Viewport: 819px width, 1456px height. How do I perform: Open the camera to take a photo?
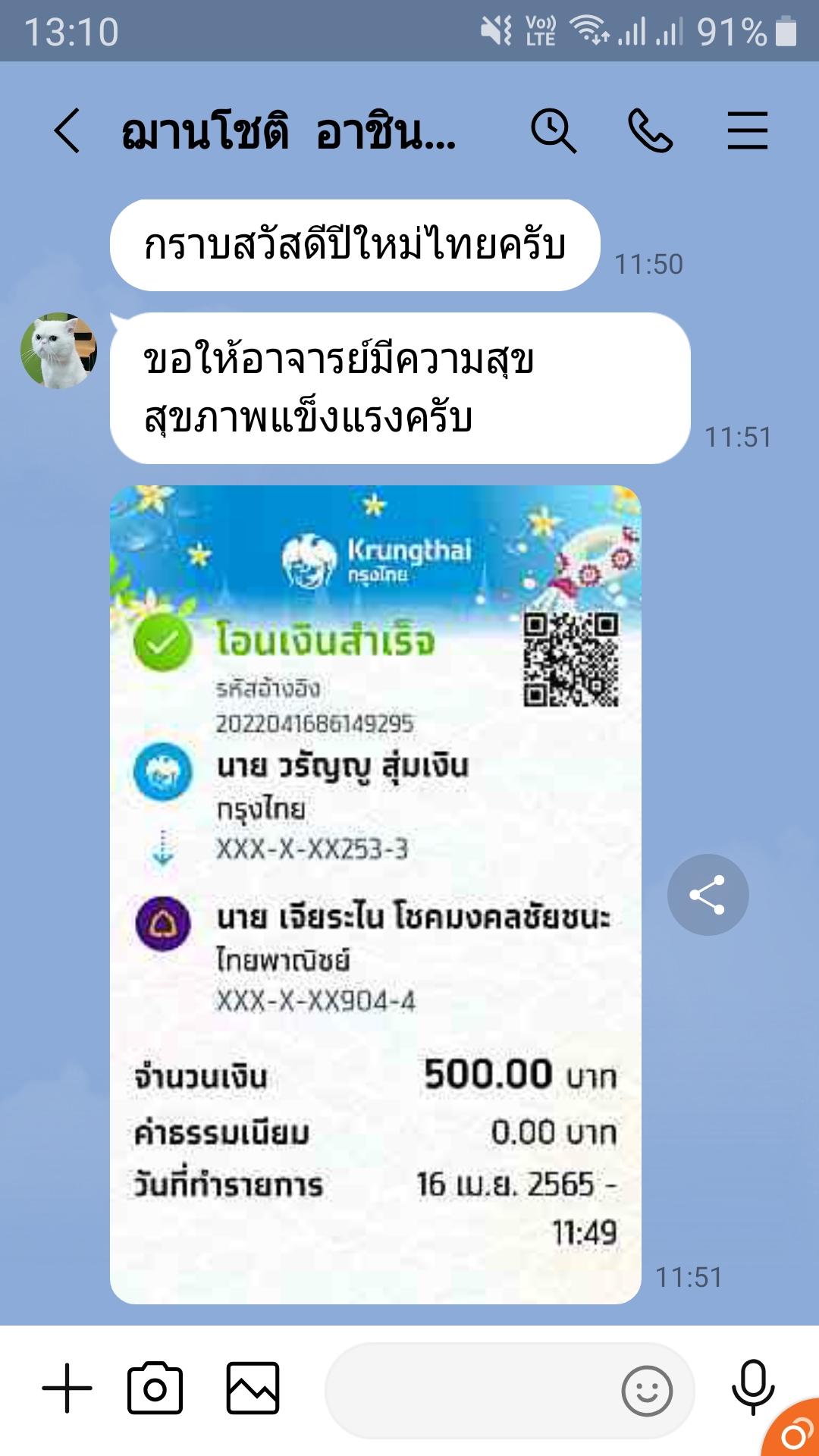click(x=155, y=1389)
